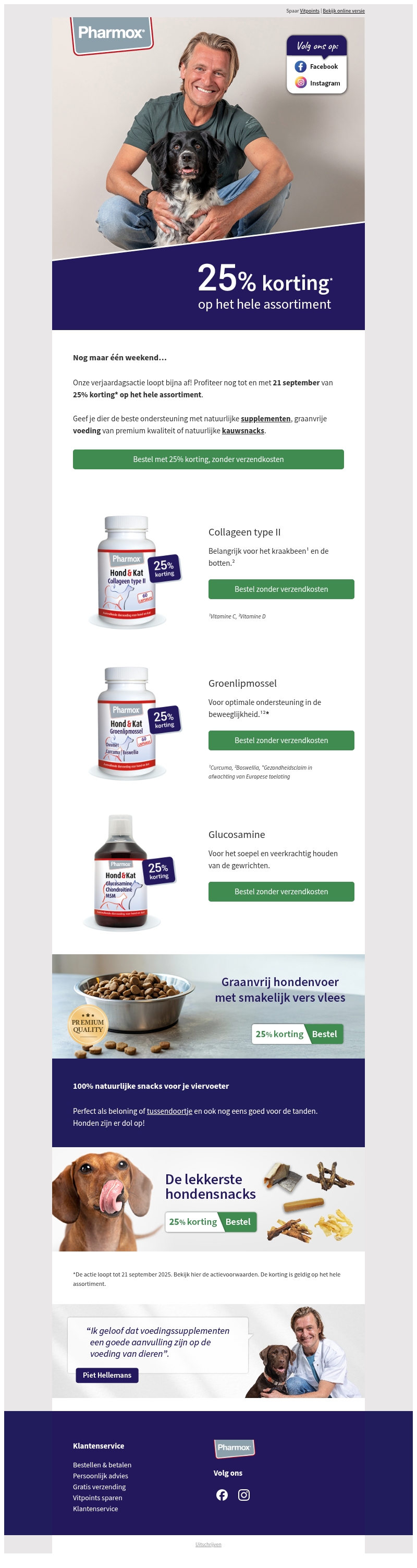
Task: Tap Bestel on the graanvrij hondenvoer banner
Action: [324, 1034]
